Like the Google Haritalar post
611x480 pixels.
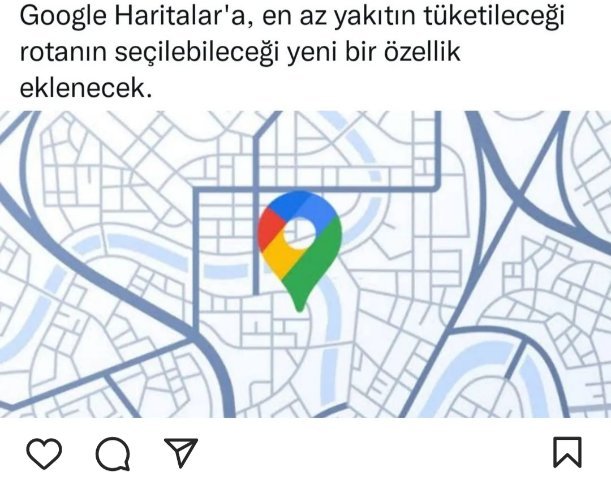pos(43,453)
